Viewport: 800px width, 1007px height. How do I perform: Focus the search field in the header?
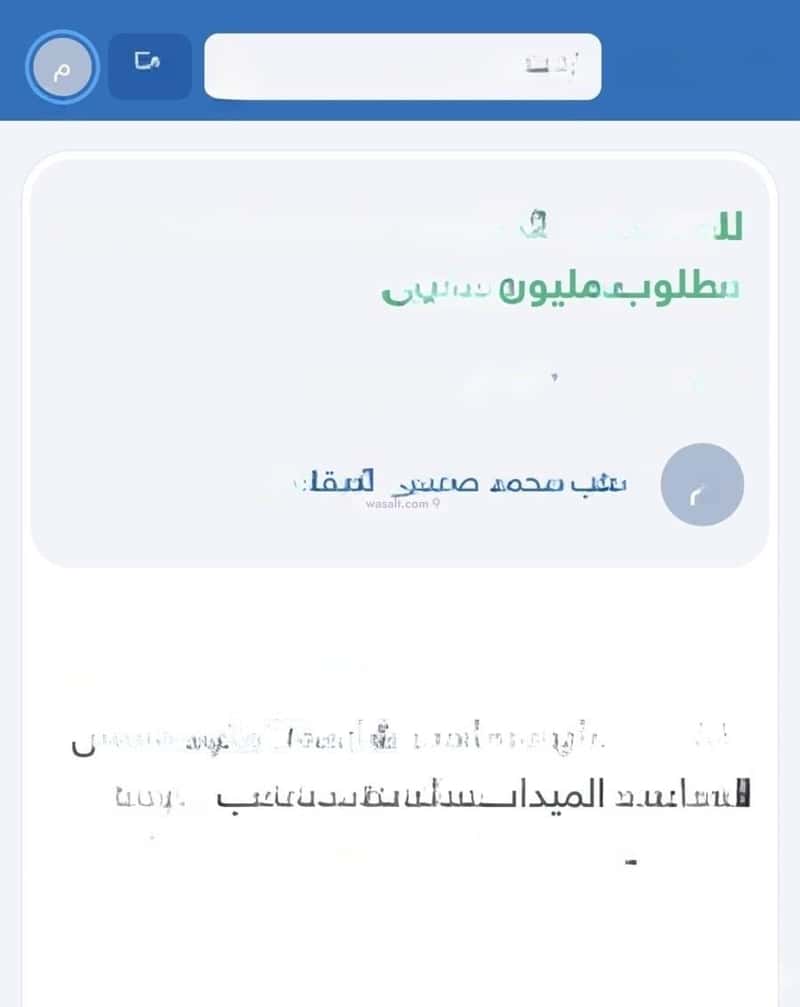[x=402, y=66]
